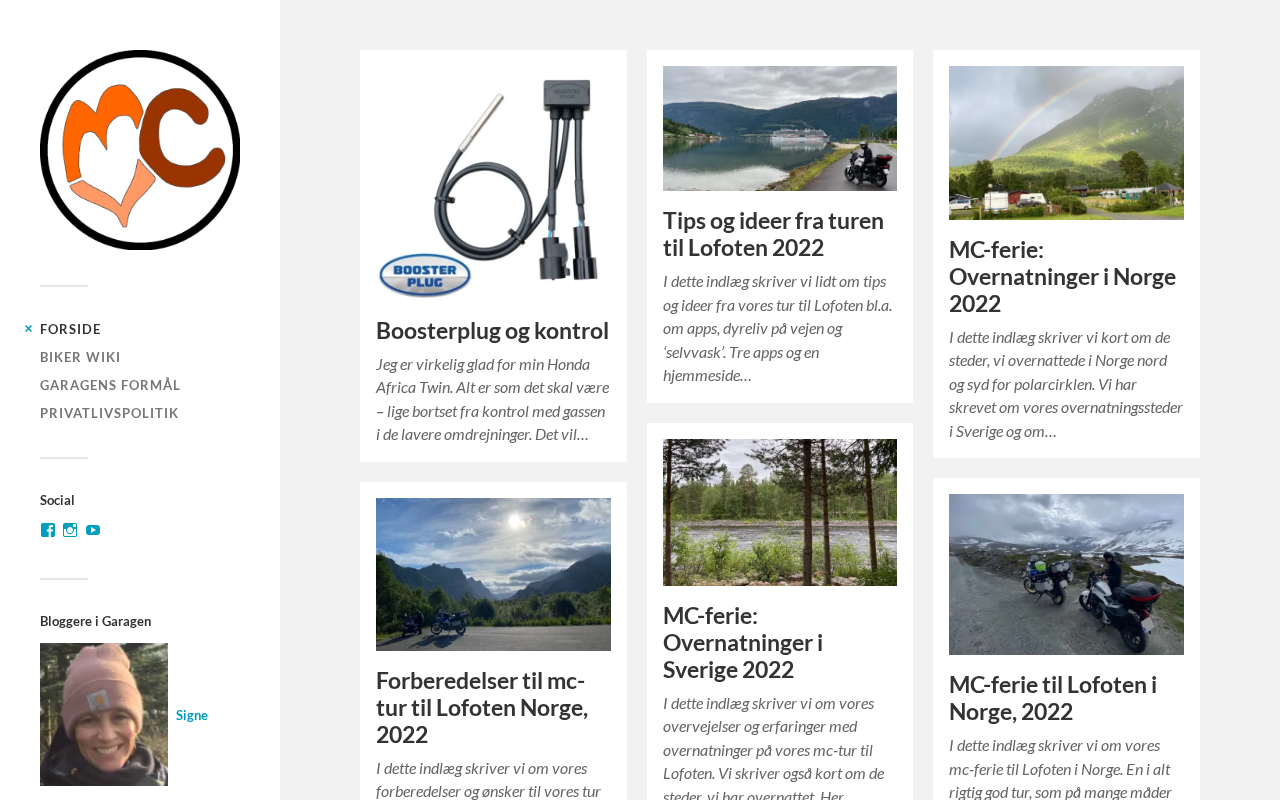
Task: View the rainbow campsite post image
Action: [x=1066, y=143]
